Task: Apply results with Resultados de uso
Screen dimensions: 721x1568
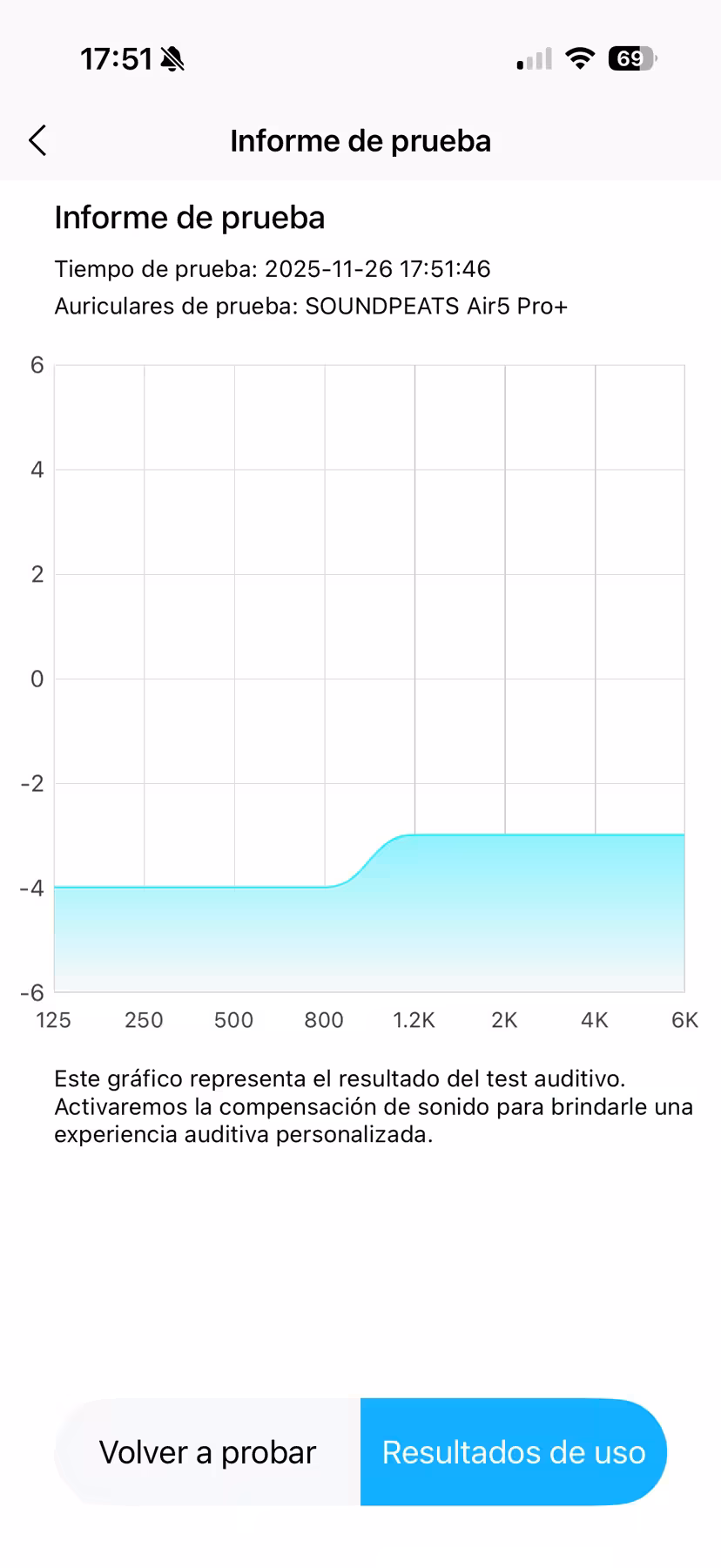Action: pyautogui.click(x=514, y=1452)
